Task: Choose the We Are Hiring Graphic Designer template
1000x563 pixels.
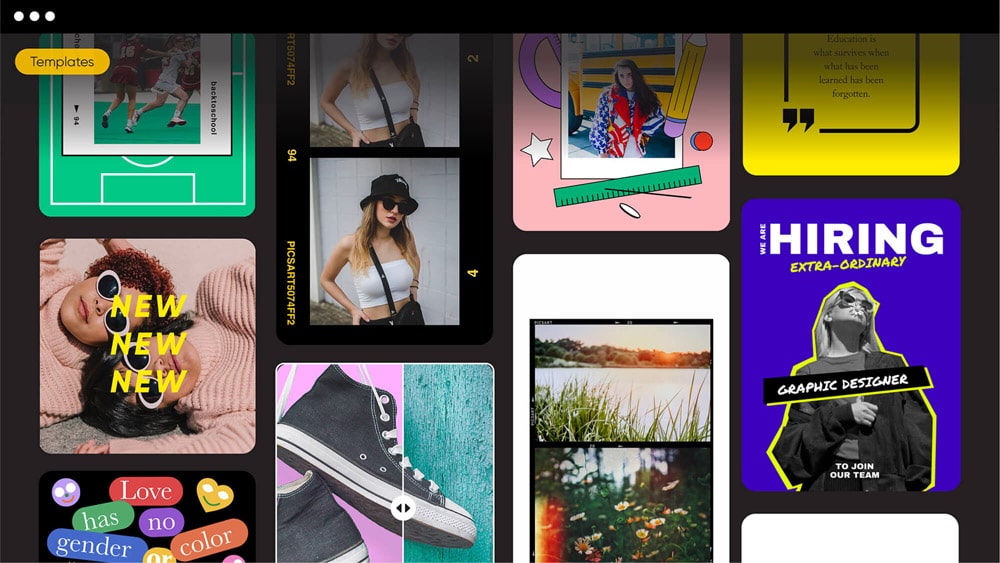Action: [x=850, y=345]
